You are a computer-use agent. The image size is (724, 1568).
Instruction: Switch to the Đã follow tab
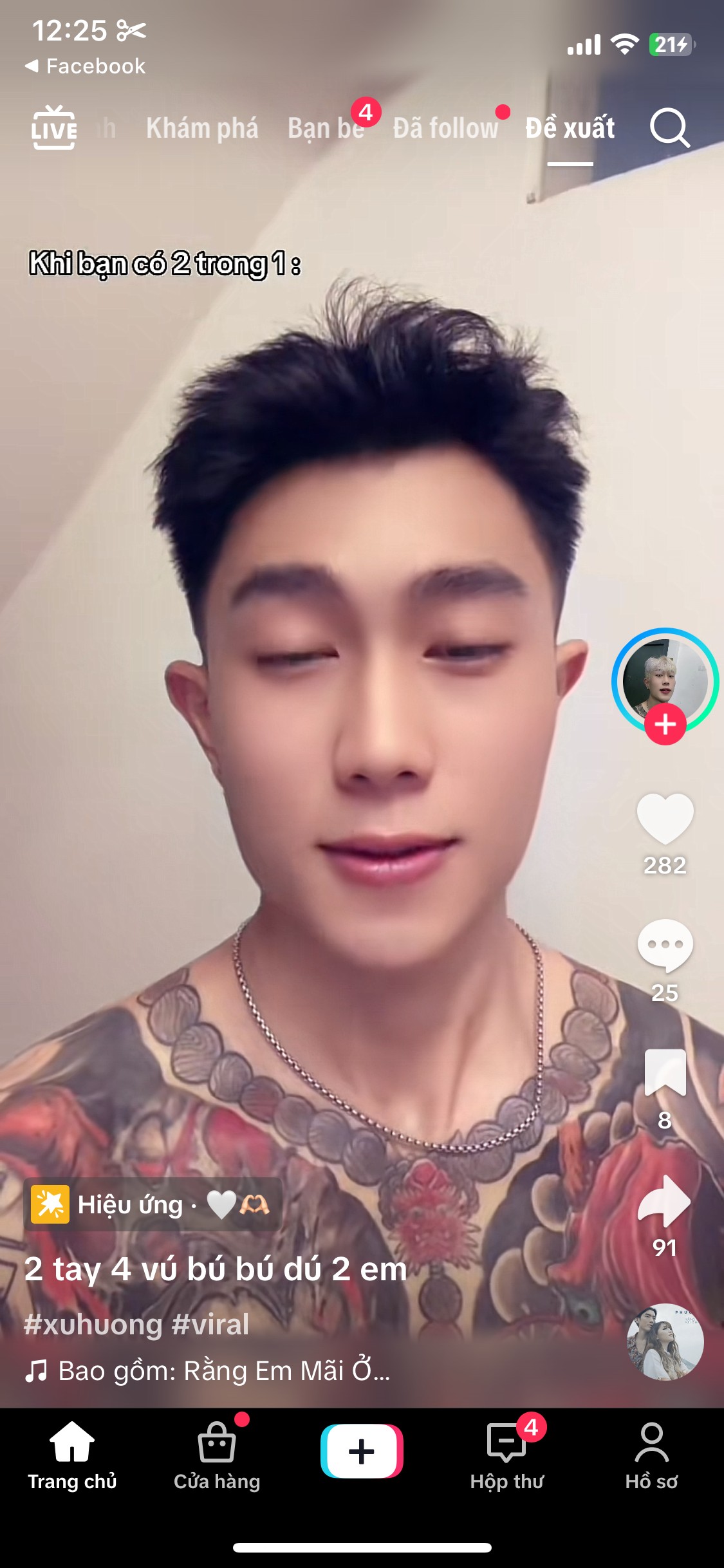446,128
